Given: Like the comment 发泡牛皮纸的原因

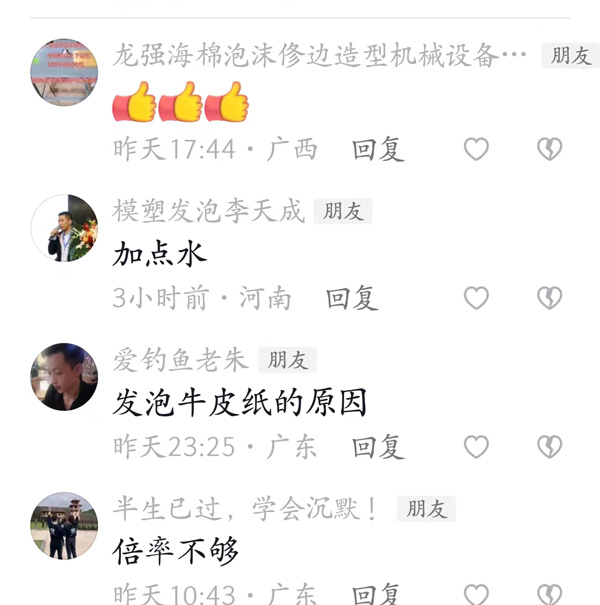Looking at the screenshot, I should [x=476, y=446].
